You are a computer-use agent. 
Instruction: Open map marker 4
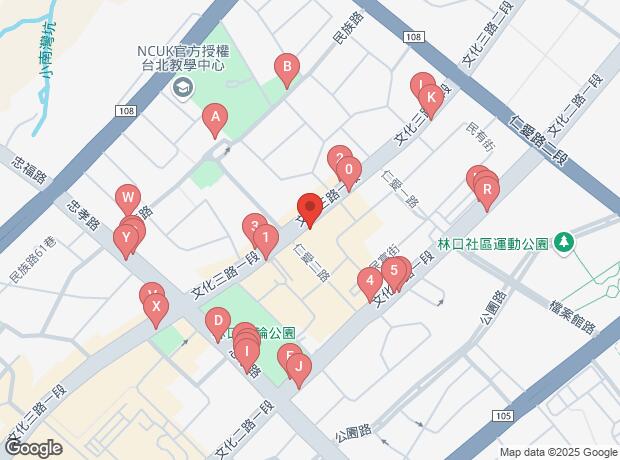[370, 280]
